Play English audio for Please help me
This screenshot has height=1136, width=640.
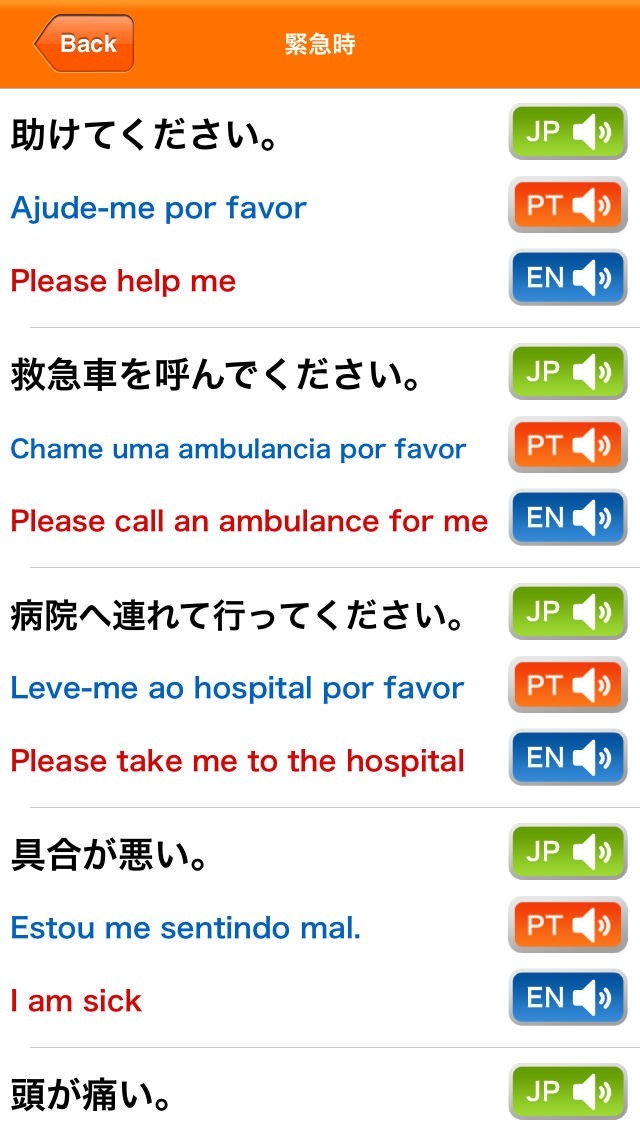click(x=567, y=278)
